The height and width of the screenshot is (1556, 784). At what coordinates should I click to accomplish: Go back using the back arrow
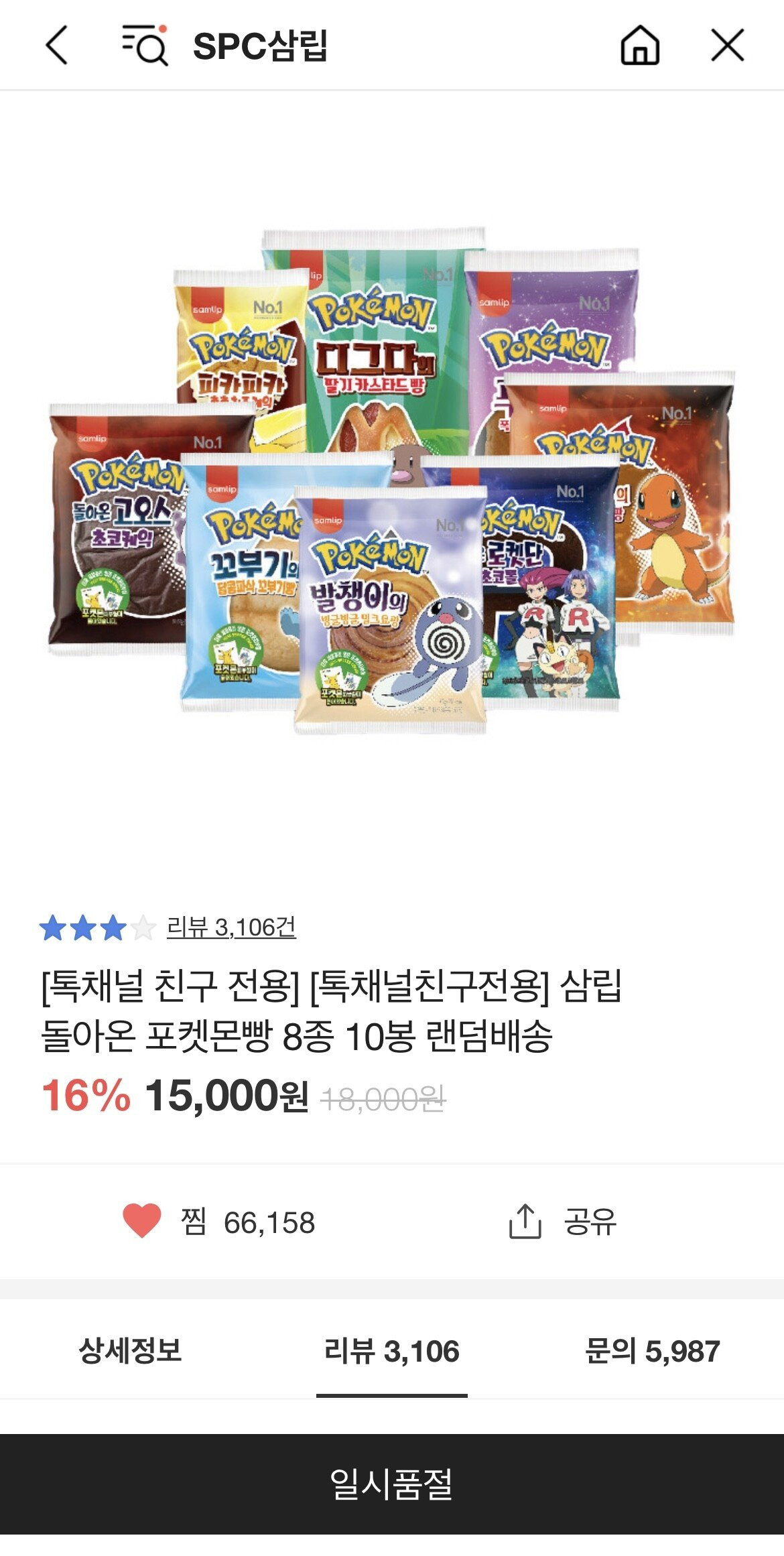tap(57, 46)
